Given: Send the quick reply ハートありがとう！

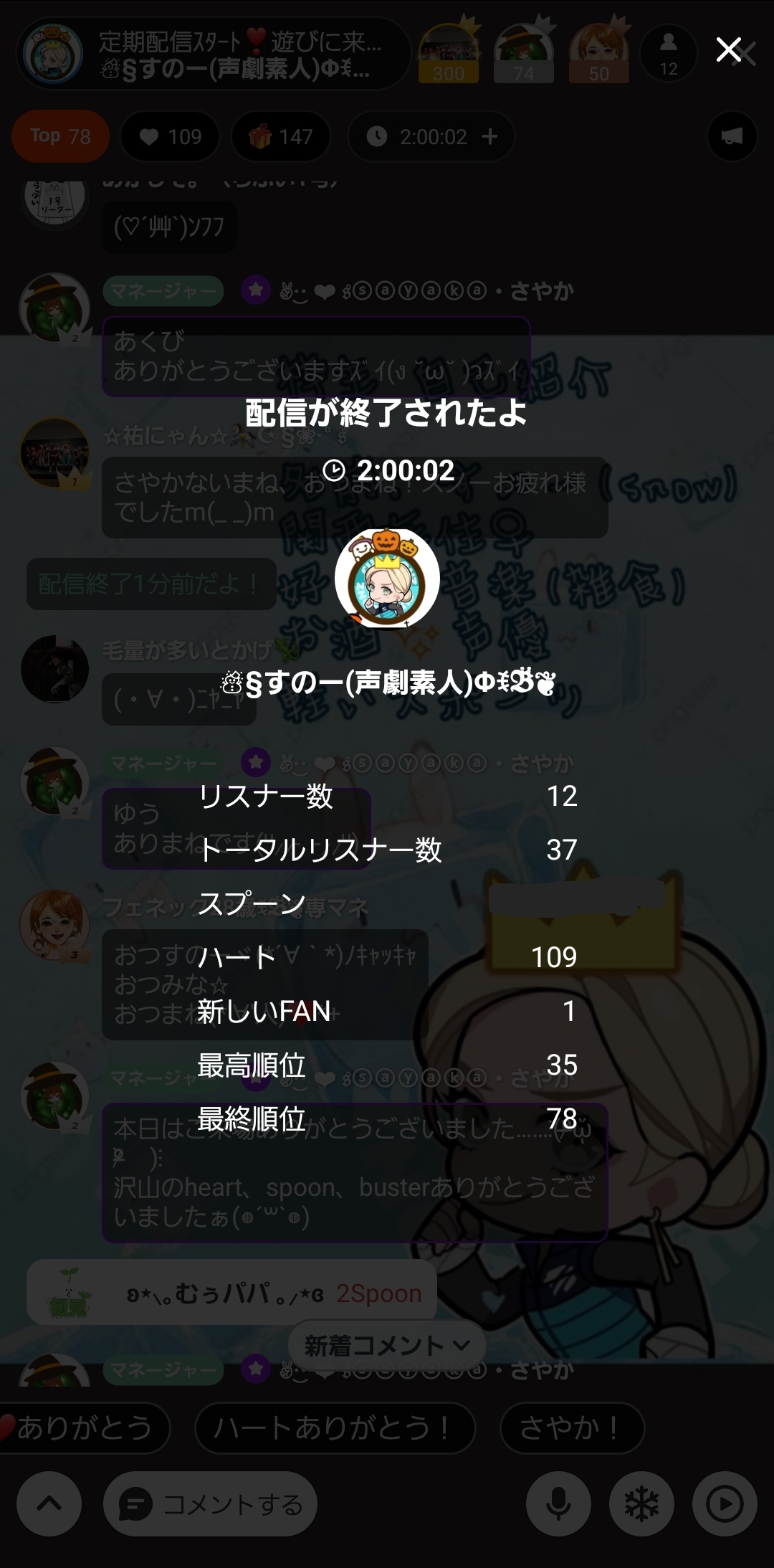Looking at the screenshot, I should [335, 1427].
